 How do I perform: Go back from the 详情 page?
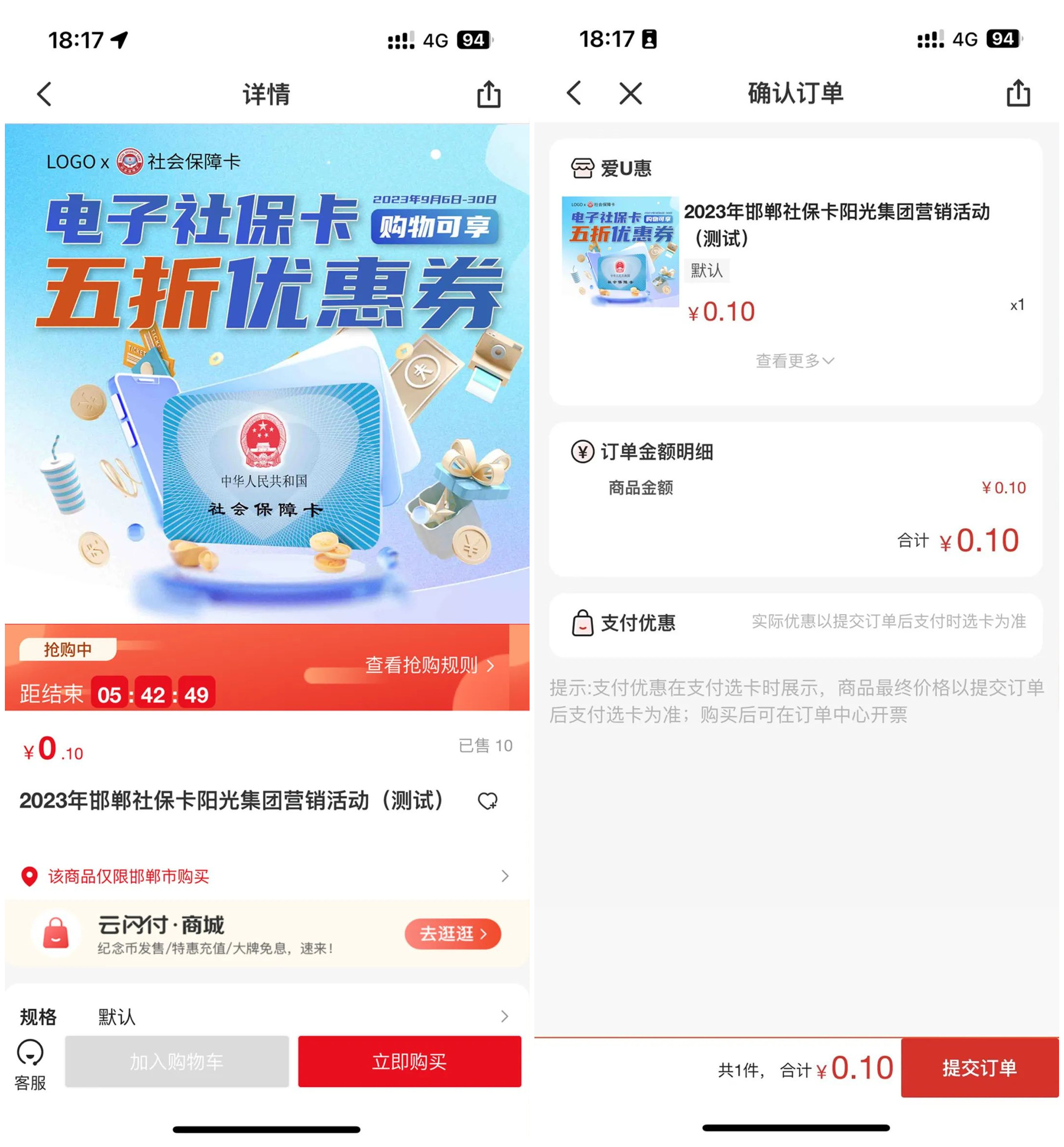[44, 94]
